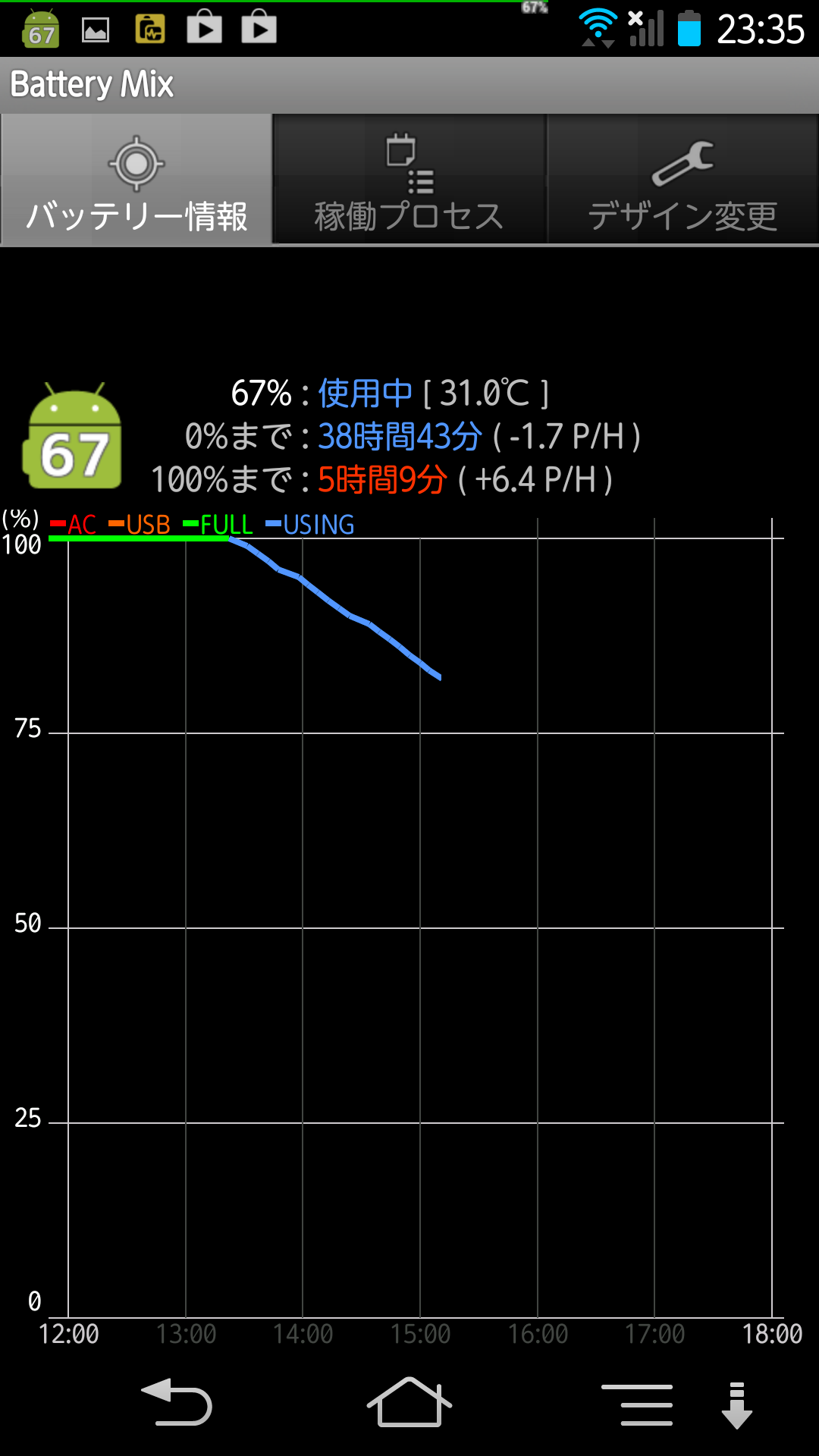
Task: Return to the home screen
Action: (409, 1403)
